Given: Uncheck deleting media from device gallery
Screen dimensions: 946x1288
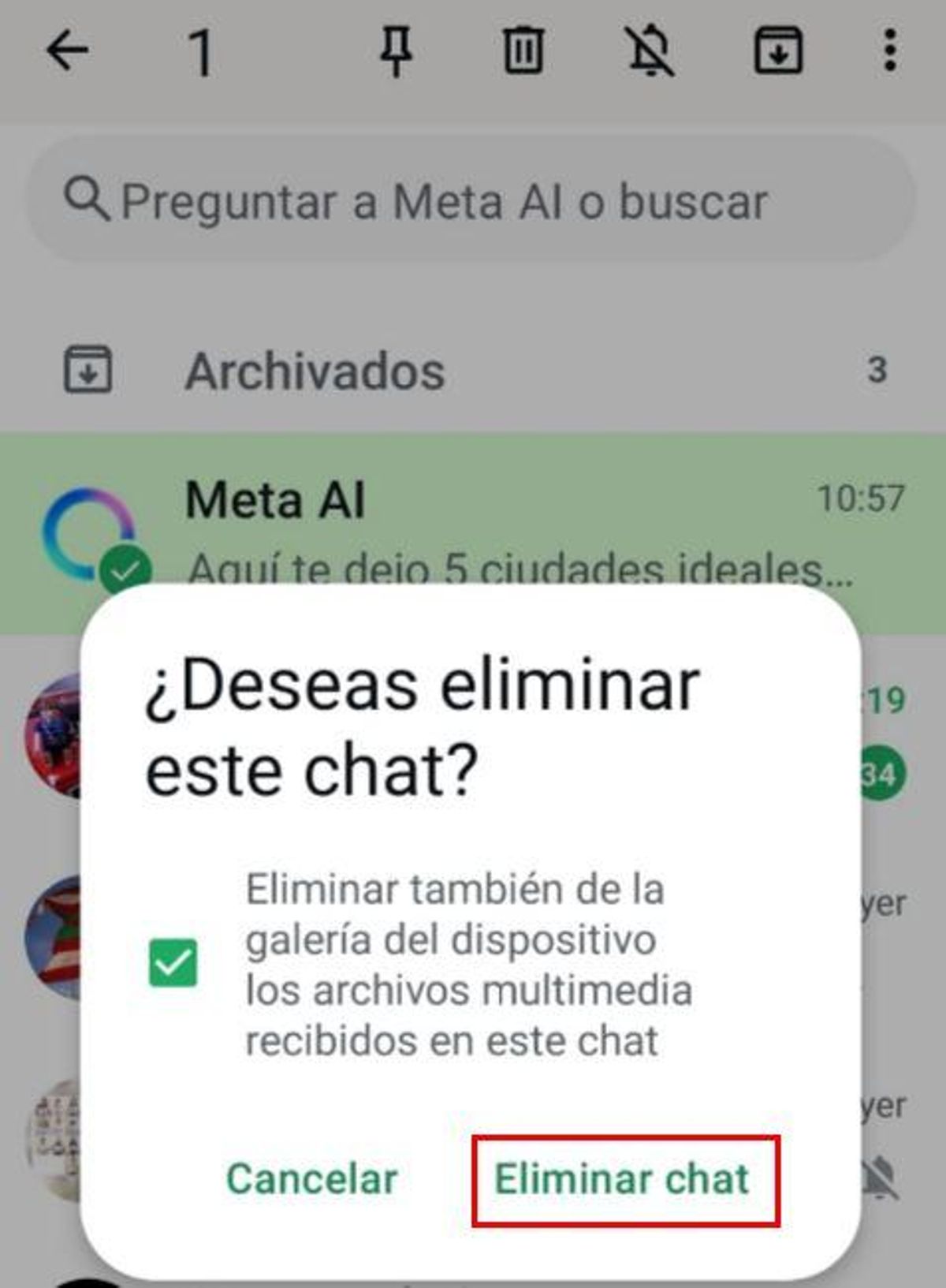Looking at the screenshot, I should 174,961.
